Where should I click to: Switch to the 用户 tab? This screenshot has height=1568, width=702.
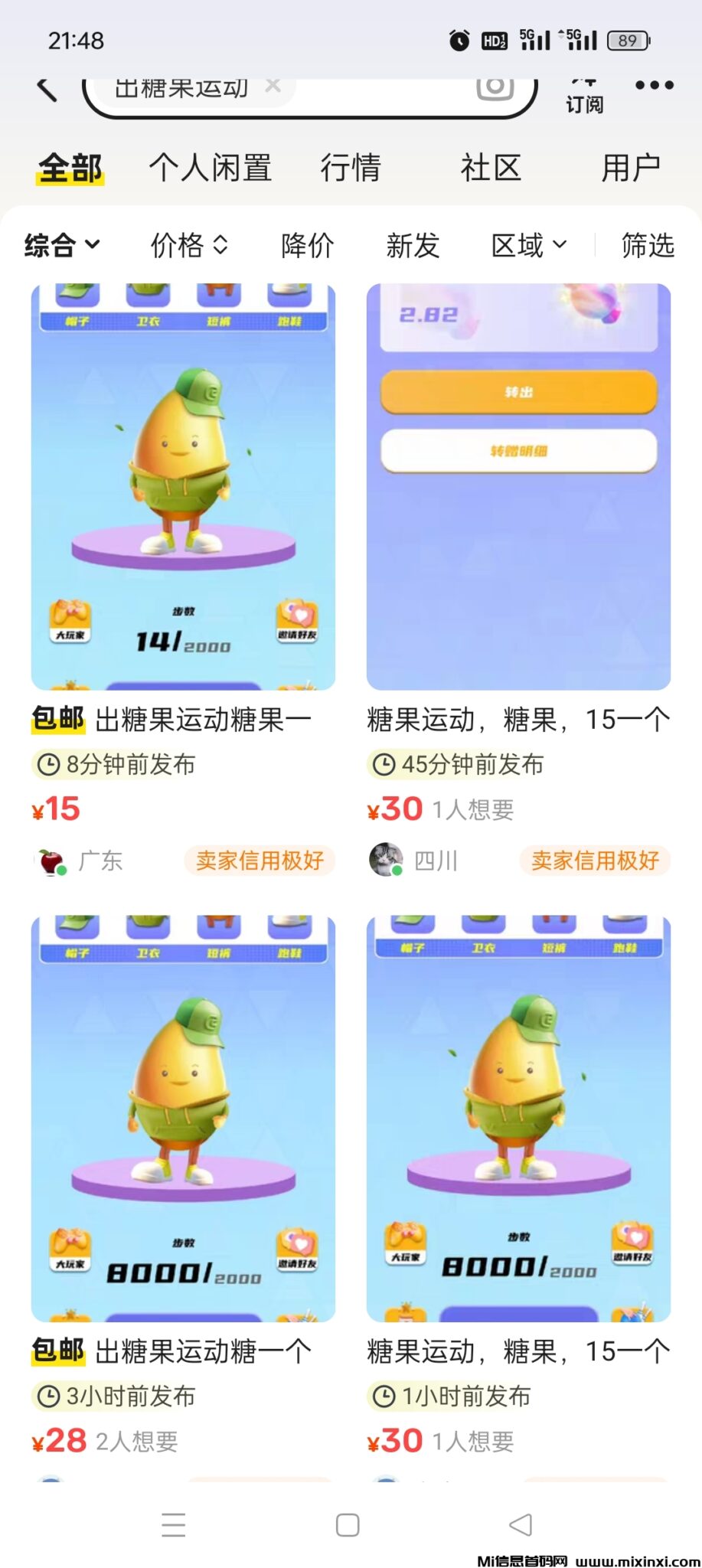pyautogui.click(x=631, y=168)
